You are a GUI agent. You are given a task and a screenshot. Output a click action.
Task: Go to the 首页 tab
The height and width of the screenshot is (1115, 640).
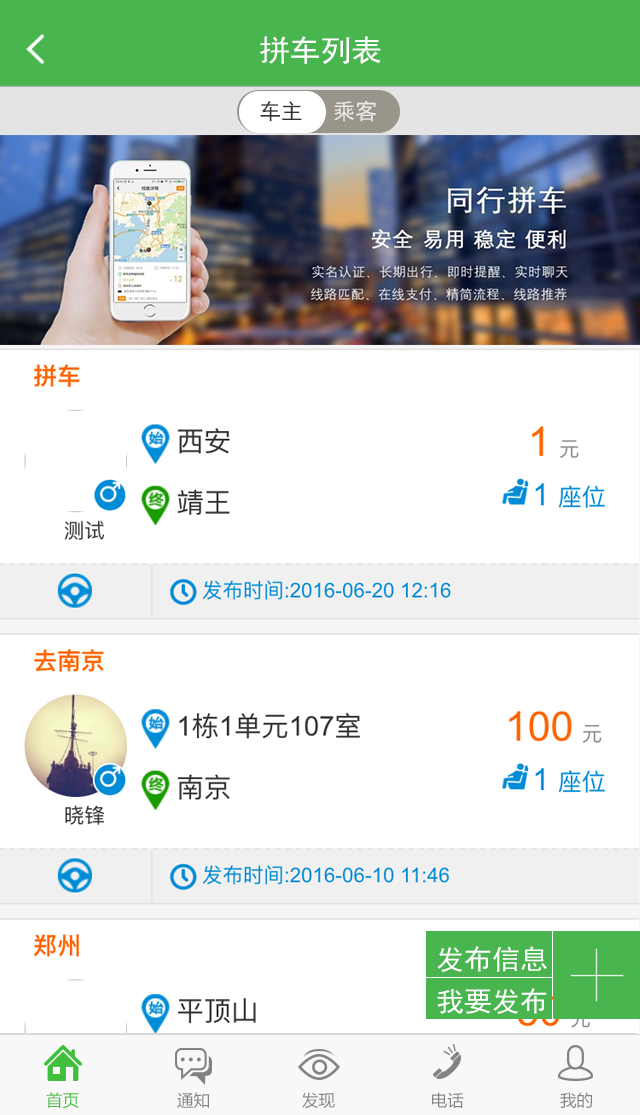(62, 1076)
